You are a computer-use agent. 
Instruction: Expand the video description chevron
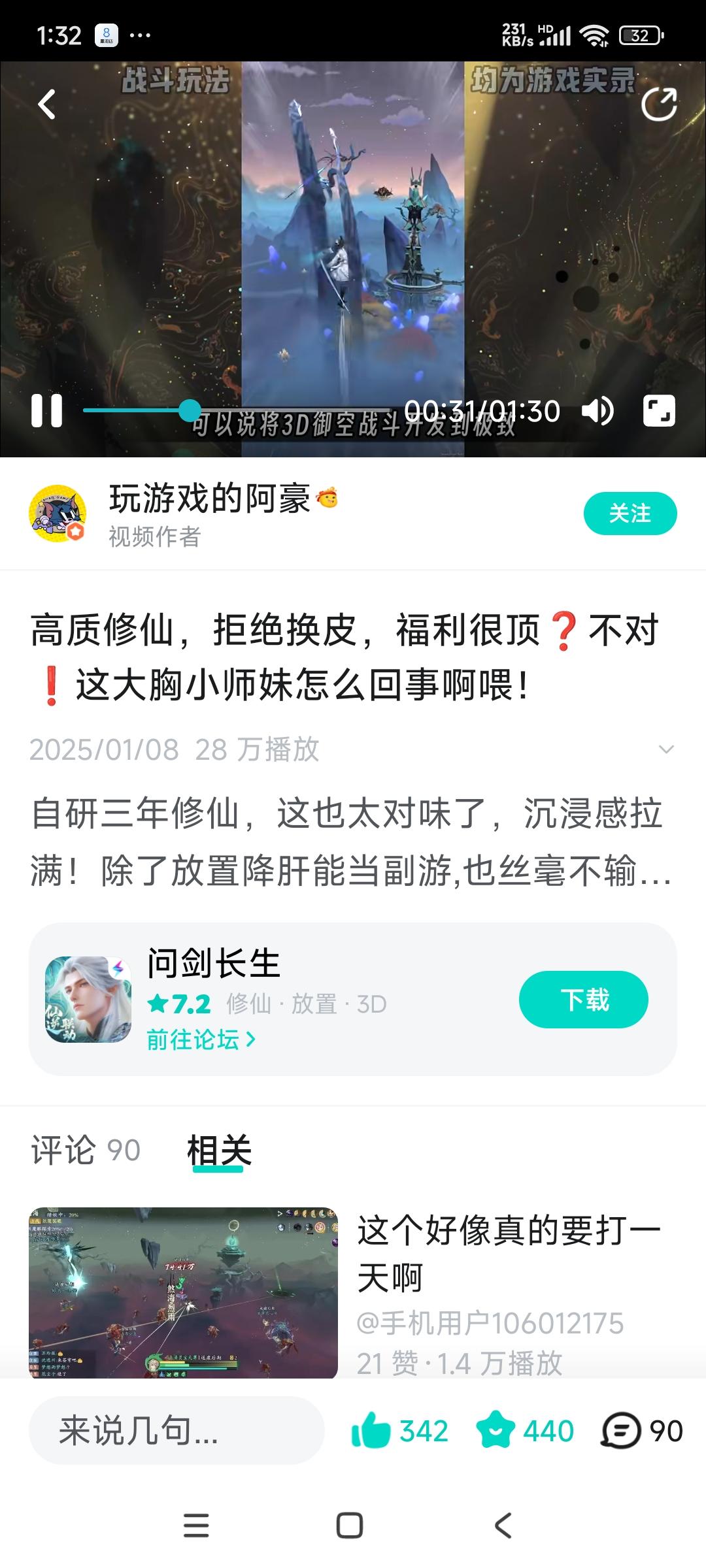666,749
